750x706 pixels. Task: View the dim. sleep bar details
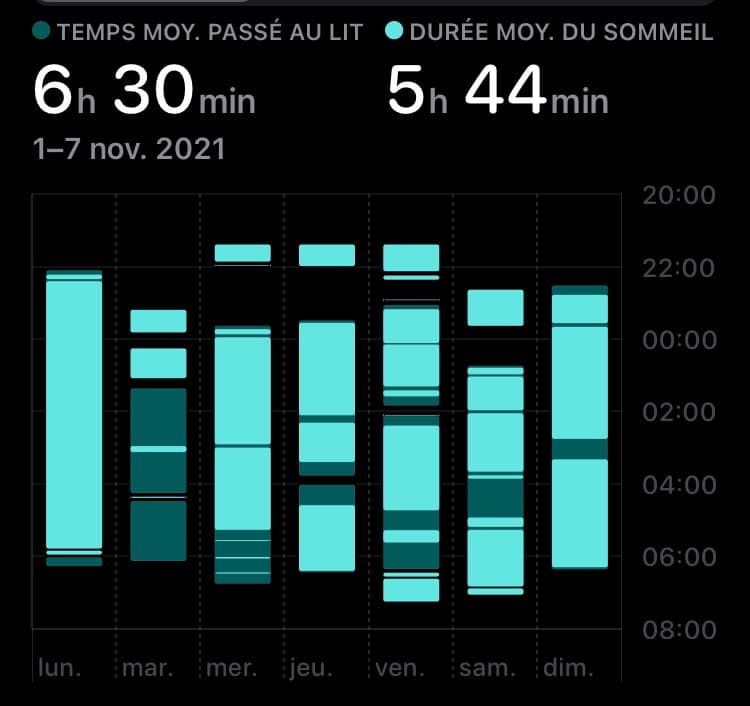coord(580,425)
